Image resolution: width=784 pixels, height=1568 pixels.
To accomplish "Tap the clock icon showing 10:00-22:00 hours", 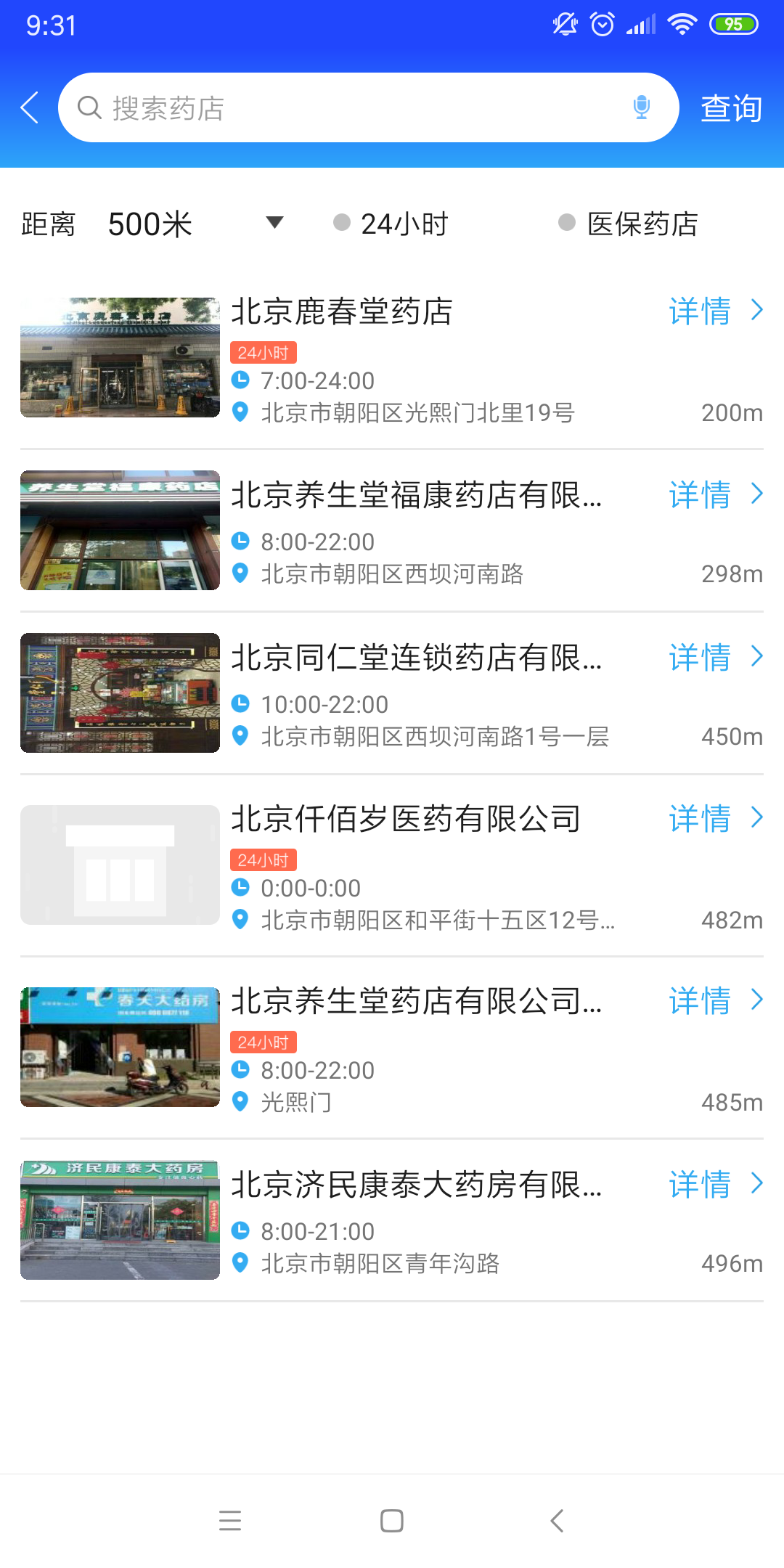I will 242,703.
